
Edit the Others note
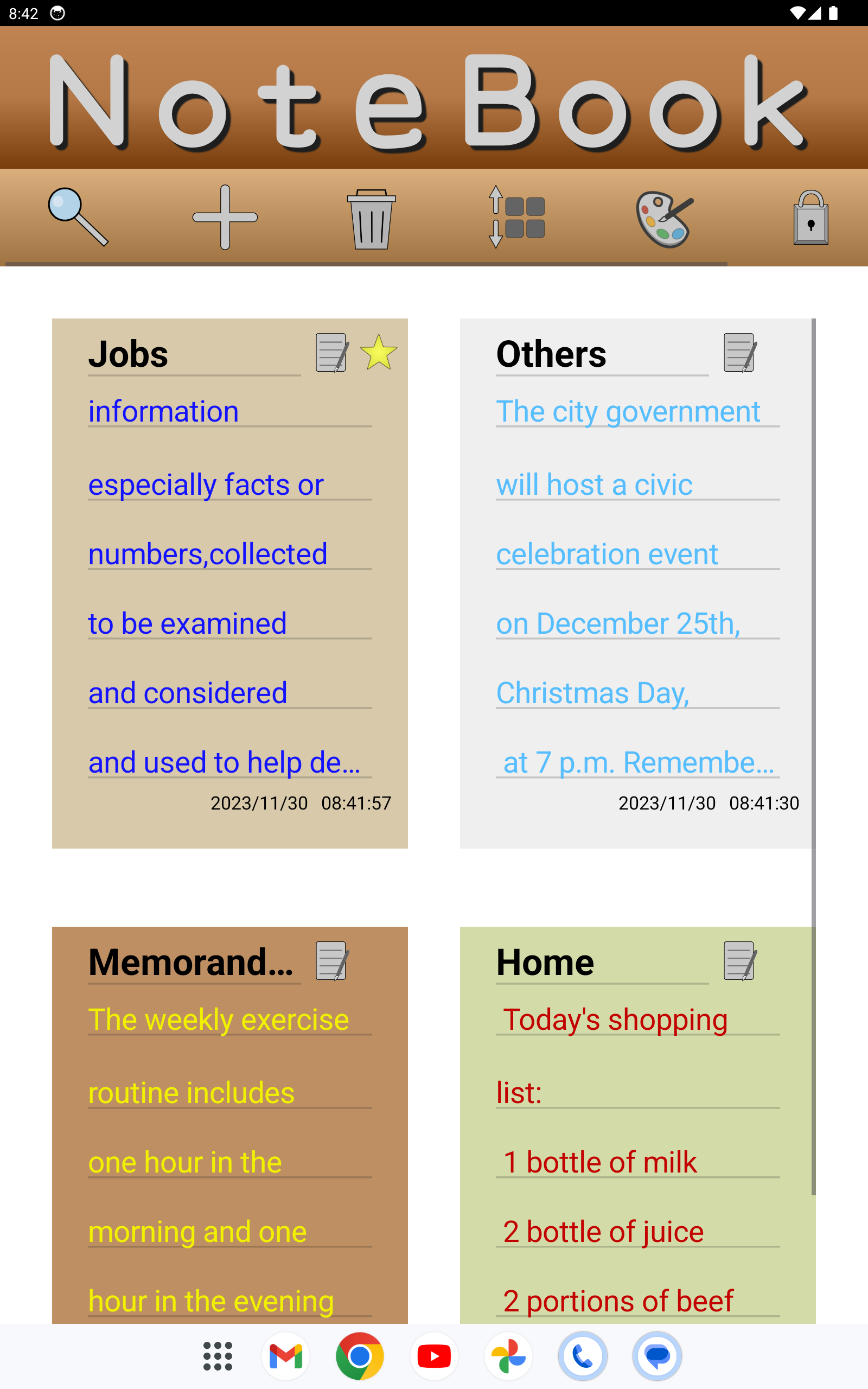[740, 353]
